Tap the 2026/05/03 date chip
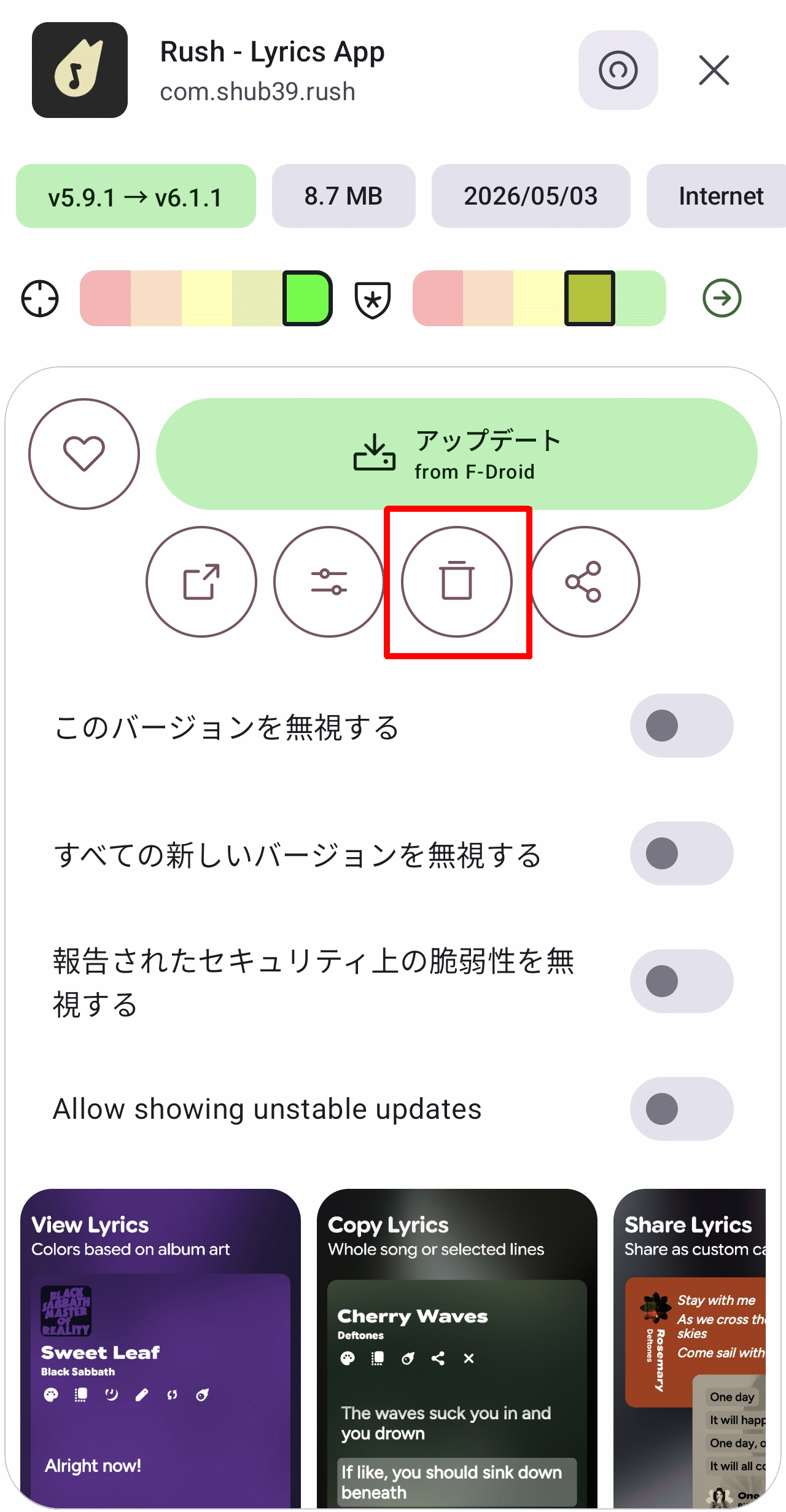Viewport: 786px width, 1512px height. (x=531, y=196)
